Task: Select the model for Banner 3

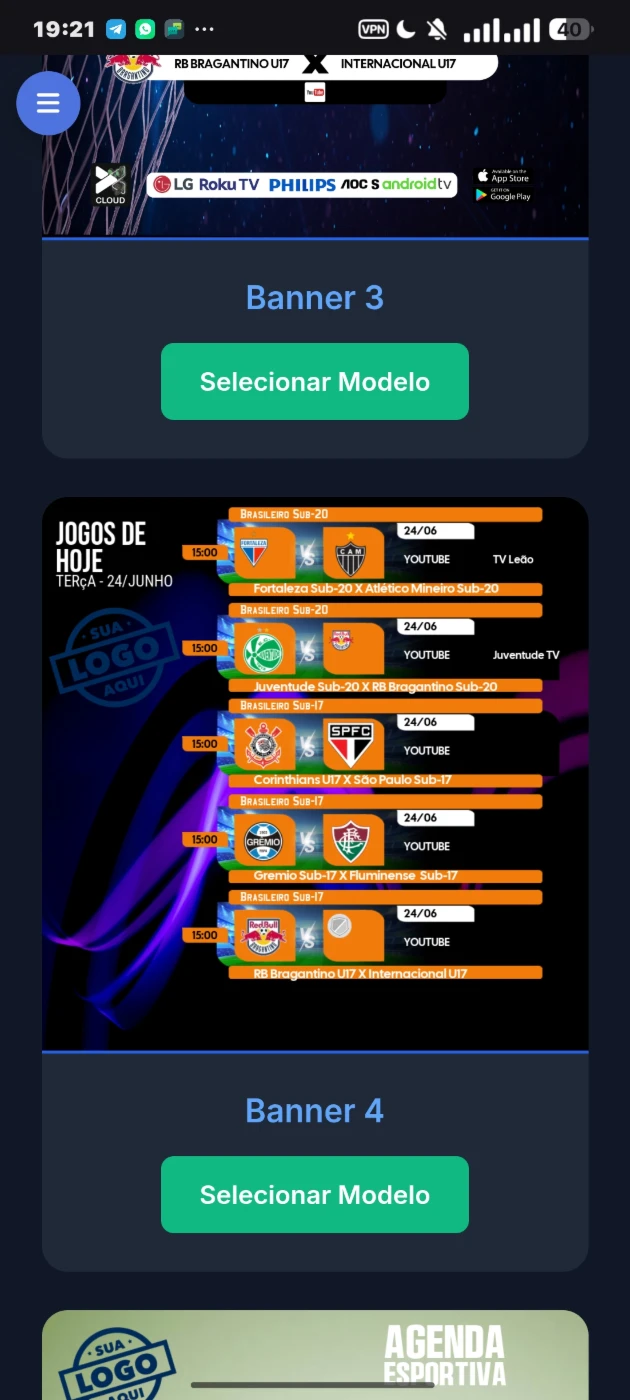Action: coord(315,381)
